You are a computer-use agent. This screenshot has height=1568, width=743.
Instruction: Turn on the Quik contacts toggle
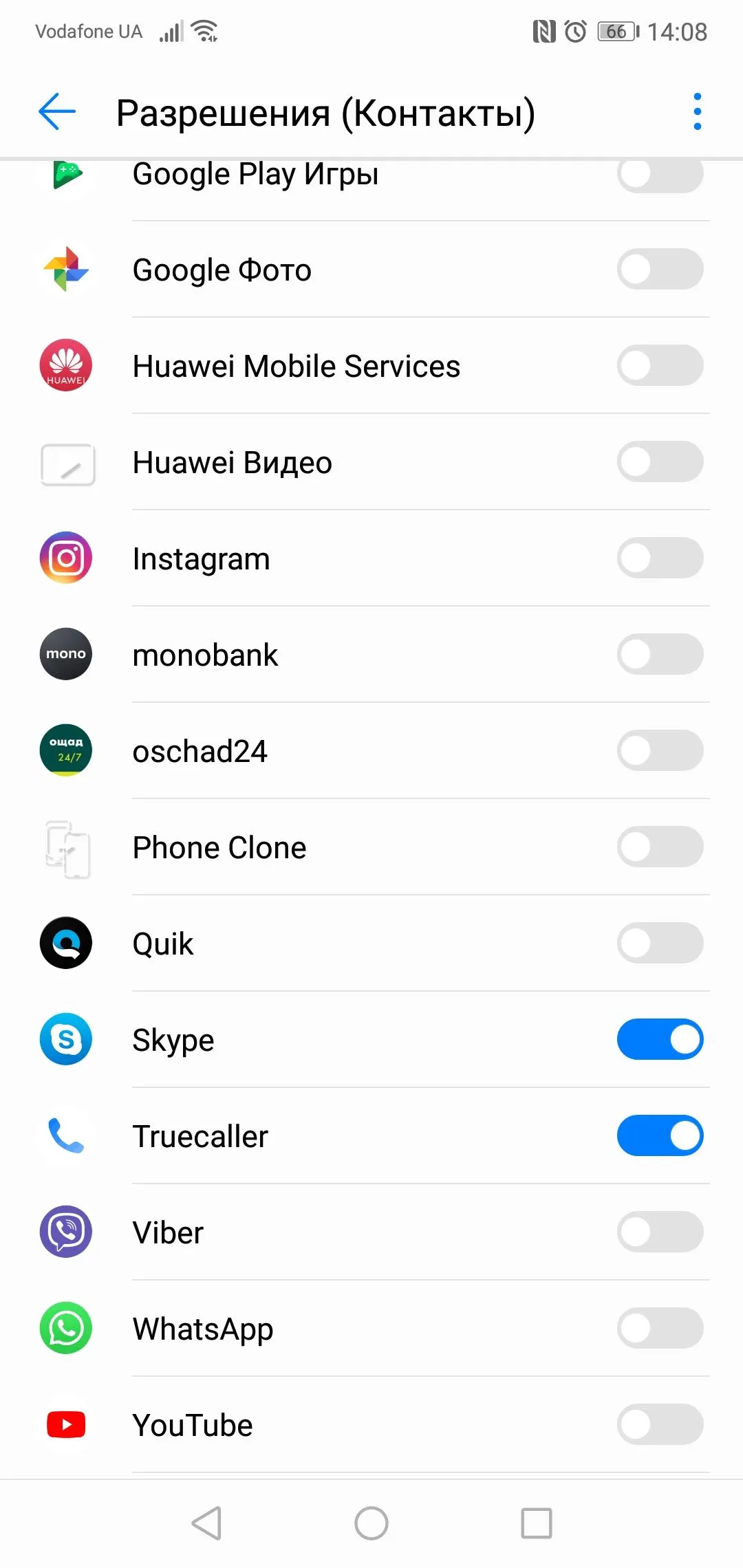point(660,943)
